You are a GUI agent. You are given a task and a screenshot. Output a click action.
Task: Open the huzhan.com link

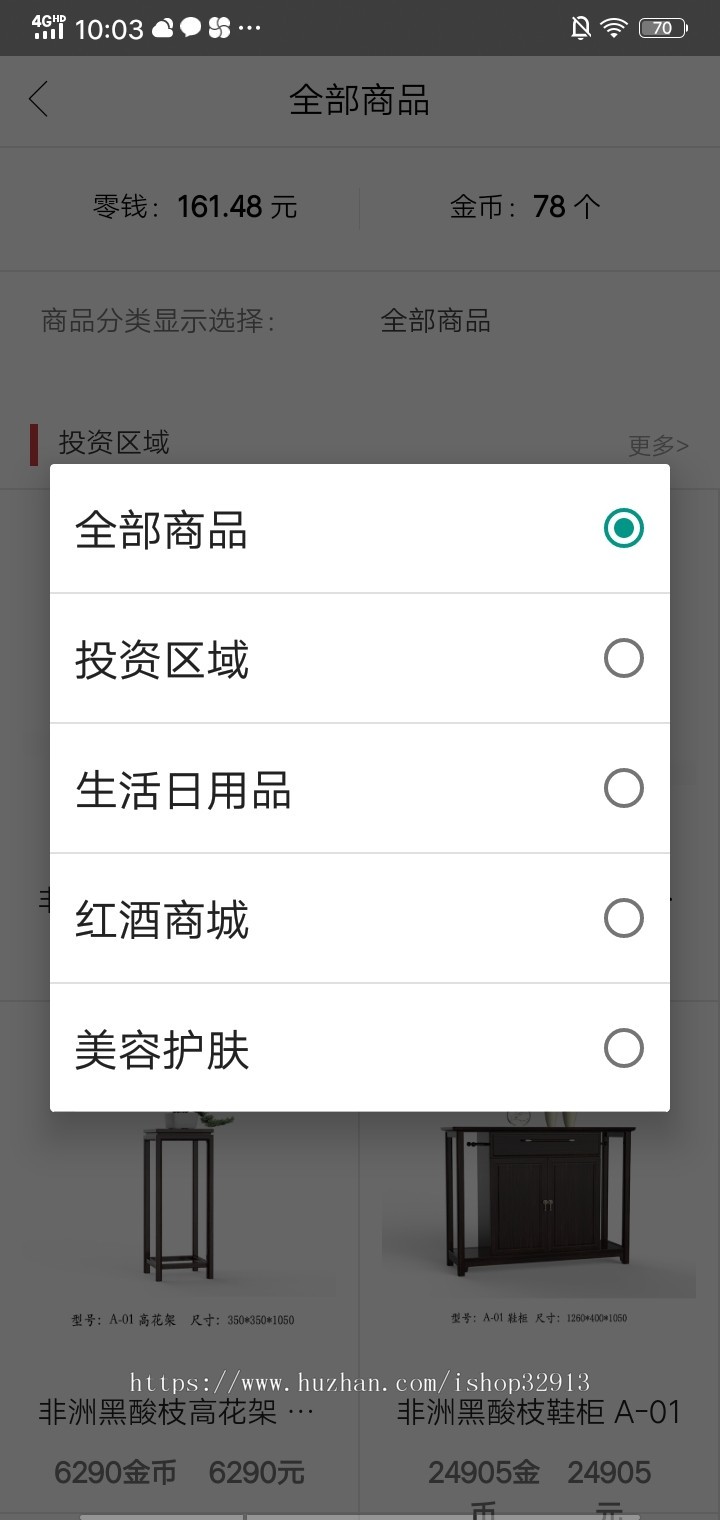[x=360, y=1382]
